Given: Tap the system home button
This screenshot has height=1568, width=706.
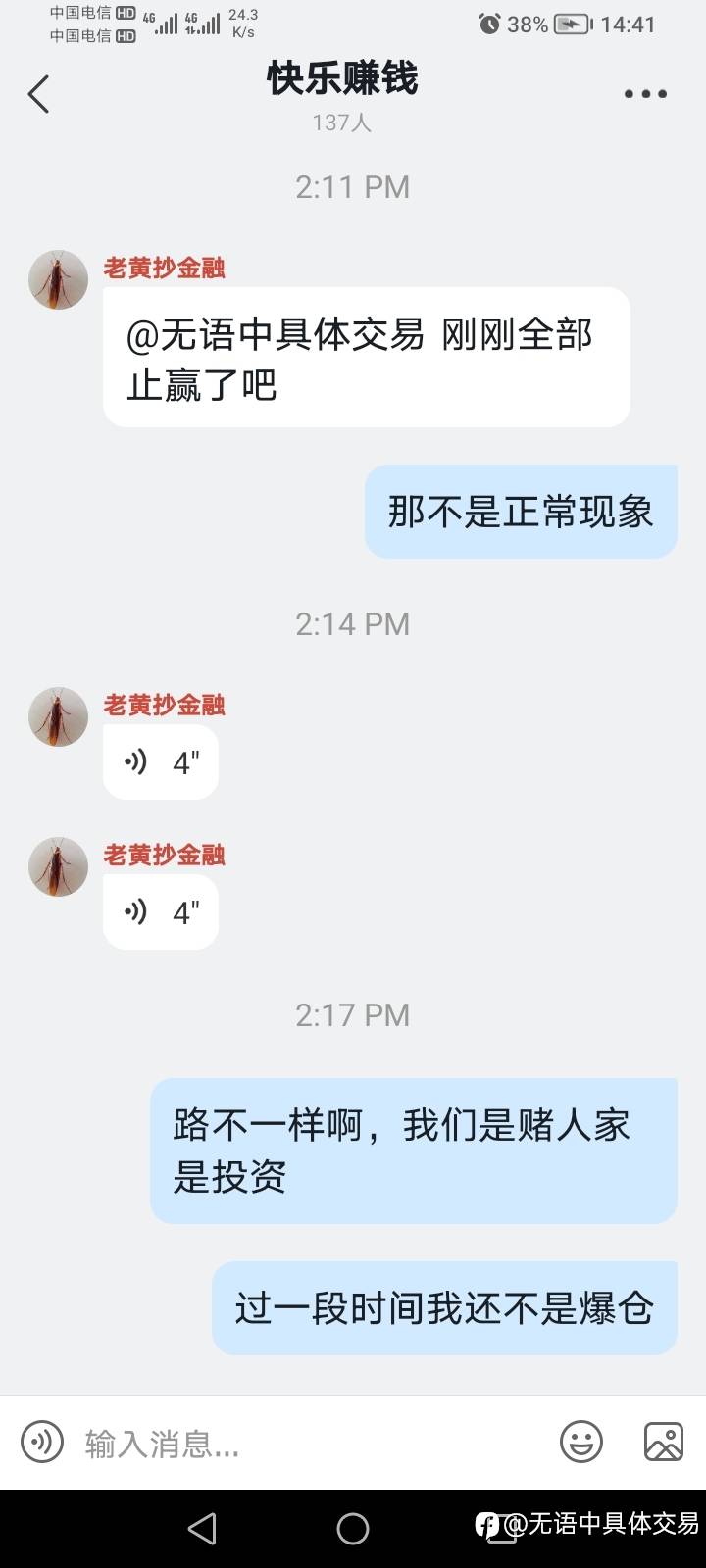Looking at the screenshot, I should 353,1528.
